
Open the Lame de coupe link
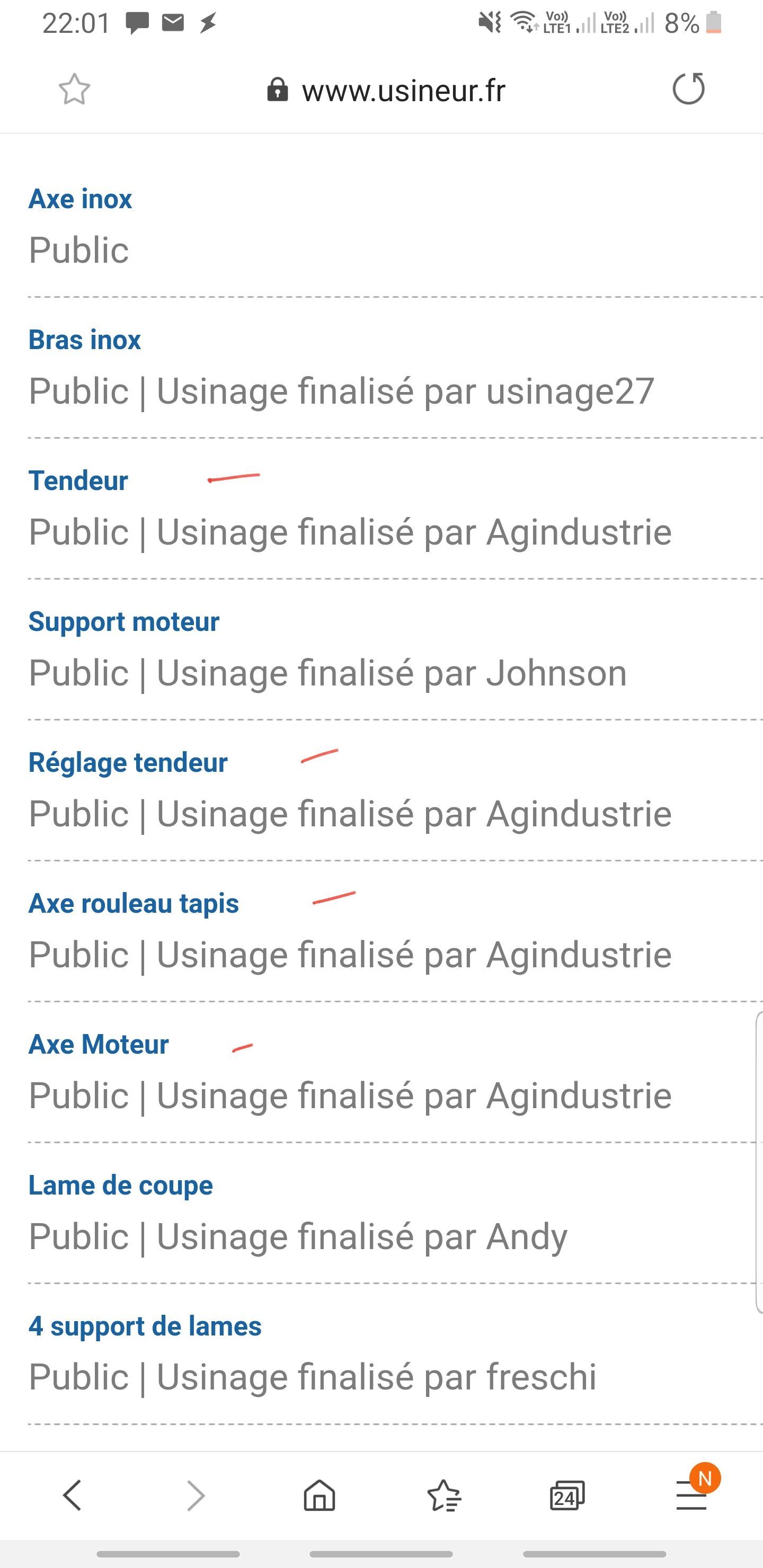point(121,1185)
